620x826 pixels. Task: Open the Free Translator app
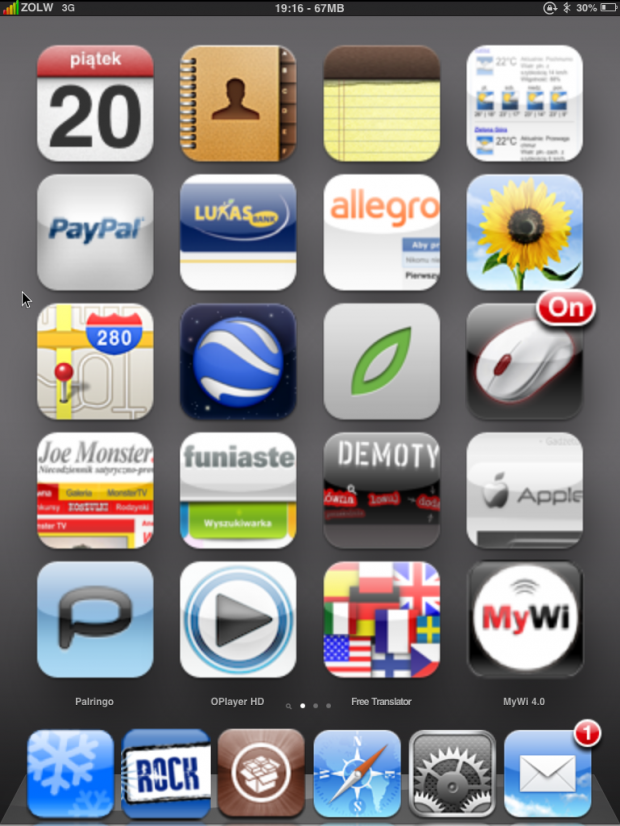tap(382, 619)
